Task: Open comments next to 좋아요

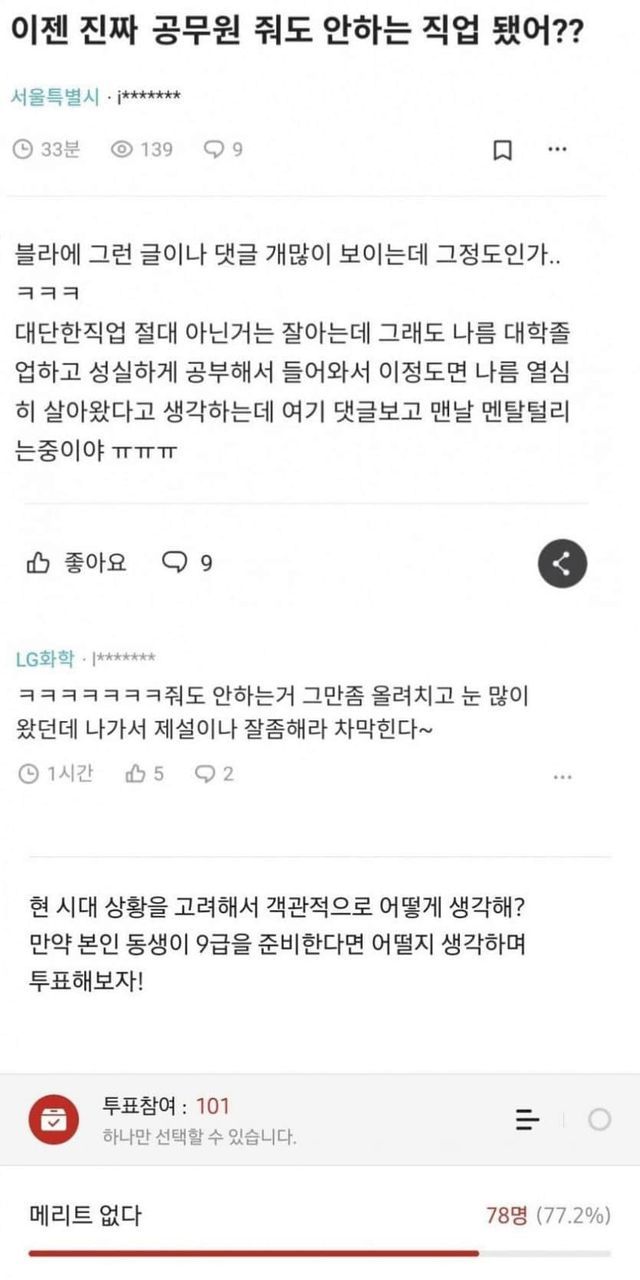Action: point(187,563)
